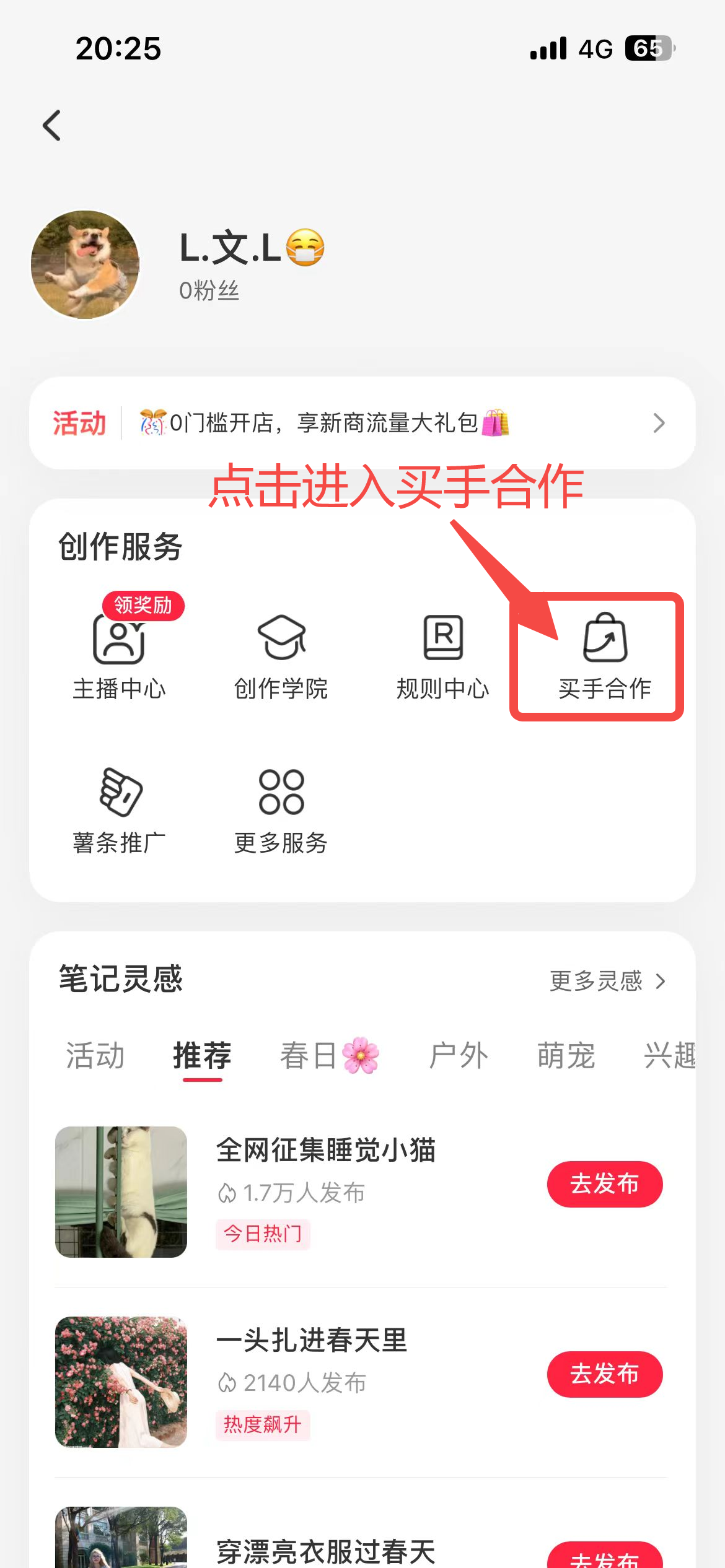Tap 去发布 for 全网征集睡觉小猫
The height and width of the screenshot is (1568, 725).
click(x=604, y=1184)
